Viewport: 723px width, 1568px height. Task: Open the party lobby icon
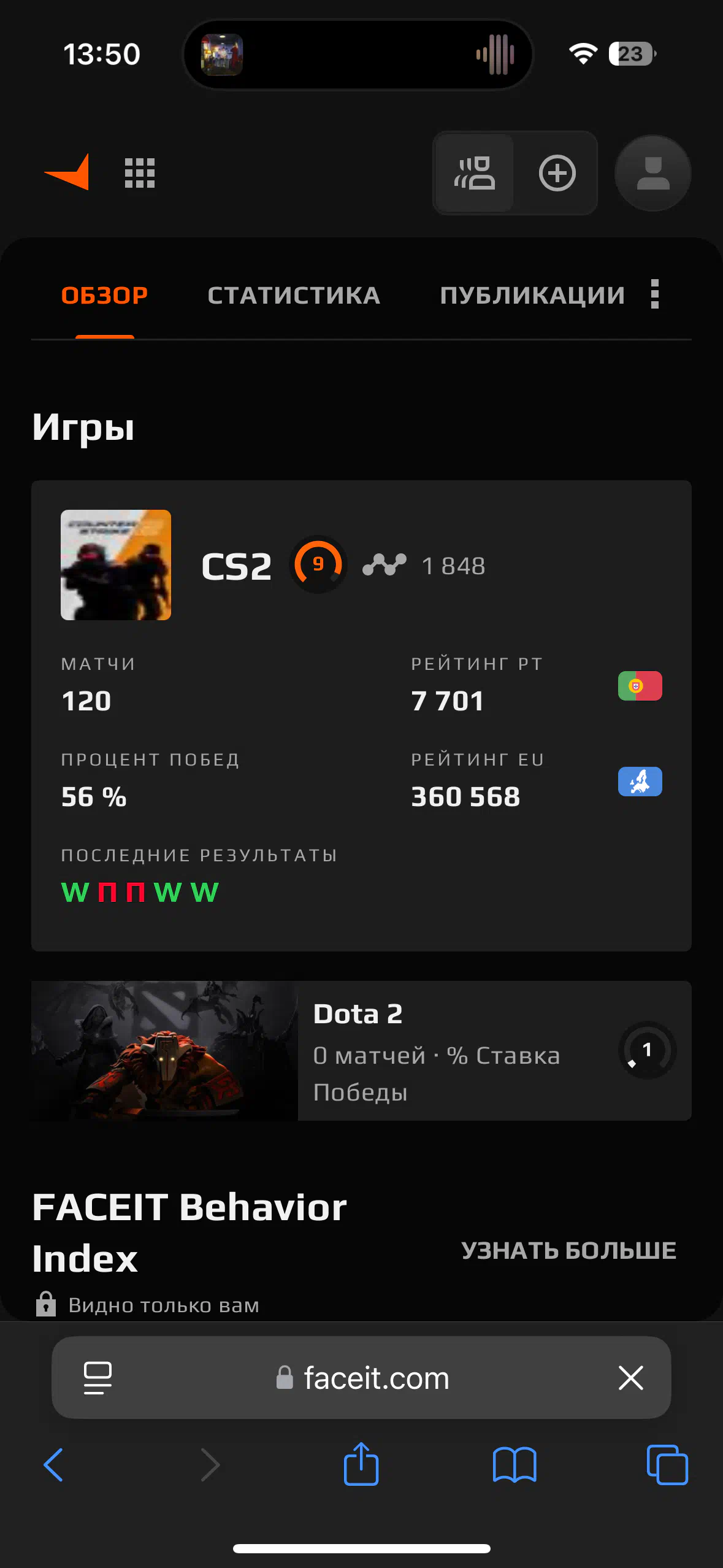[x=474, y=173]
